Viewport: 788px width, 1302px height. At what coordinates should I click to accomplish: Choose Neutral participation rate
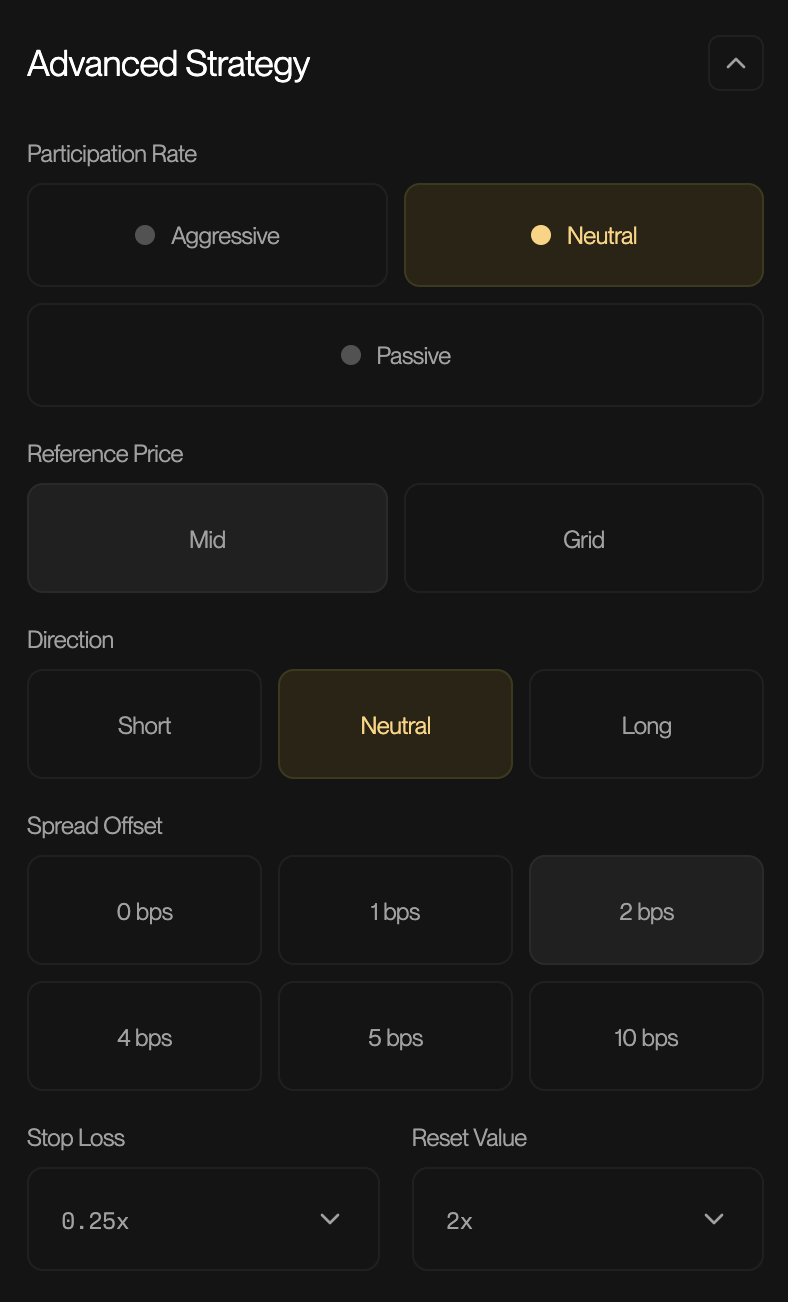pos(583,236)
